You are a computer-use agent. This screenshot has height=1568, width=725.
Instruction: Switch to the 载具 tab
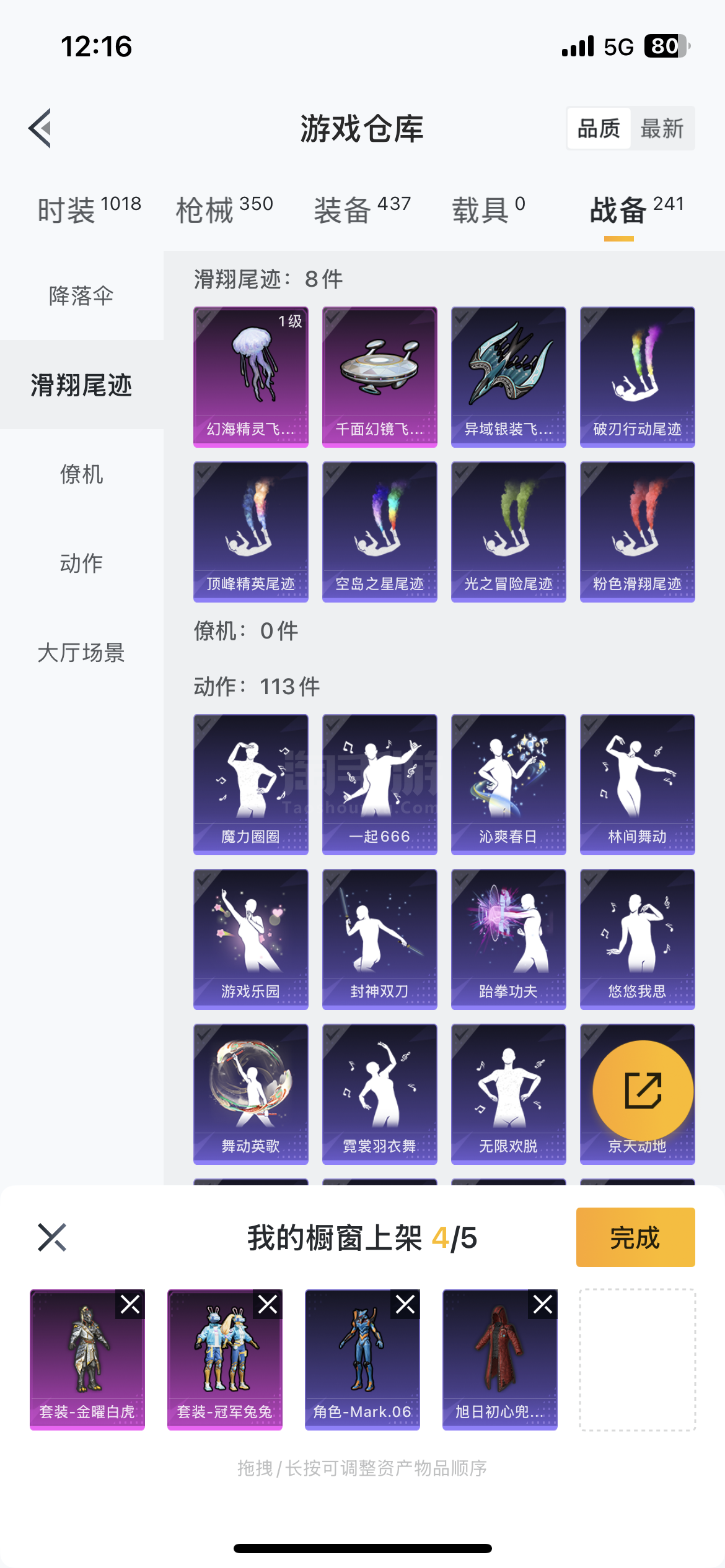click(x=488, y=209)
